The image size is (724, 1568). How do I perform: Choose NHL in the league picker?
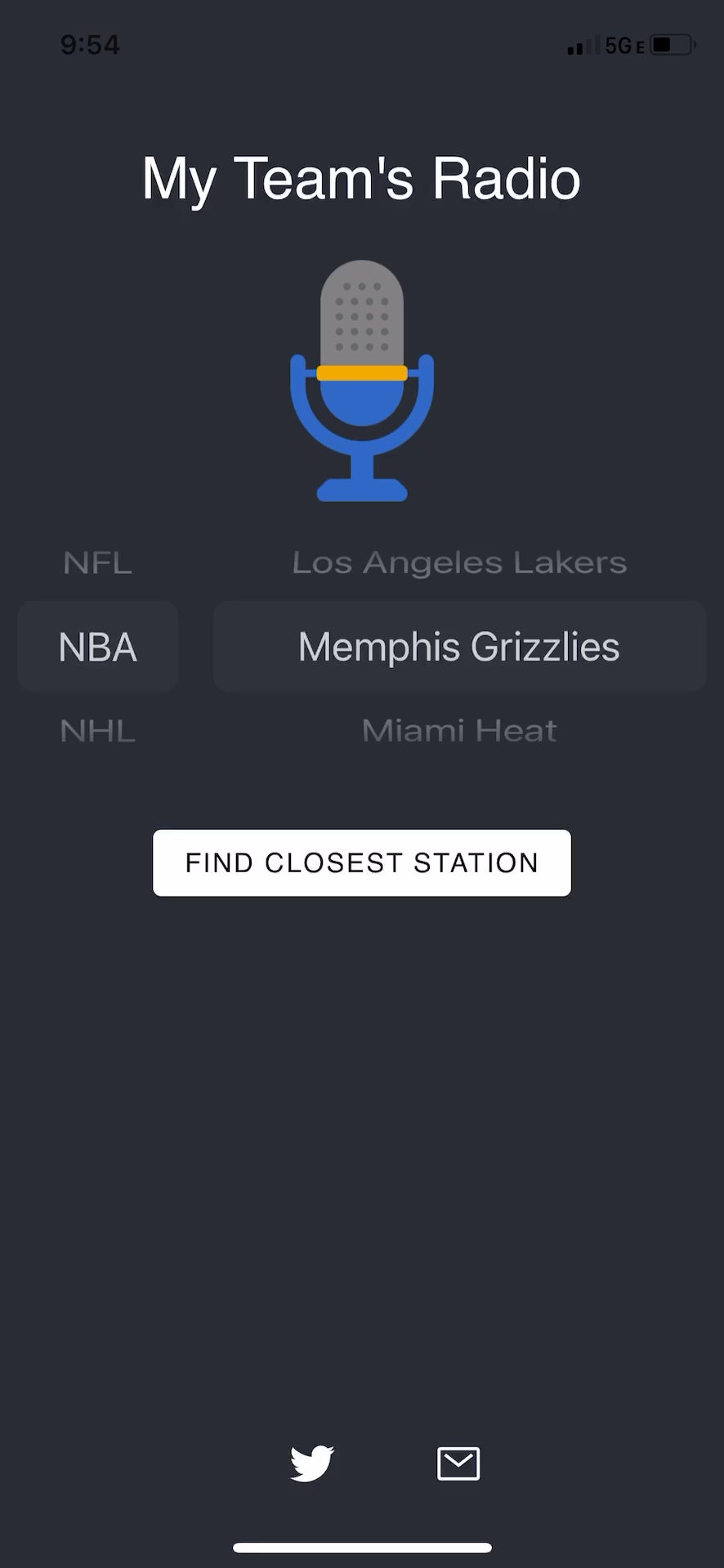pyautogui.click(x=98, y=731)
